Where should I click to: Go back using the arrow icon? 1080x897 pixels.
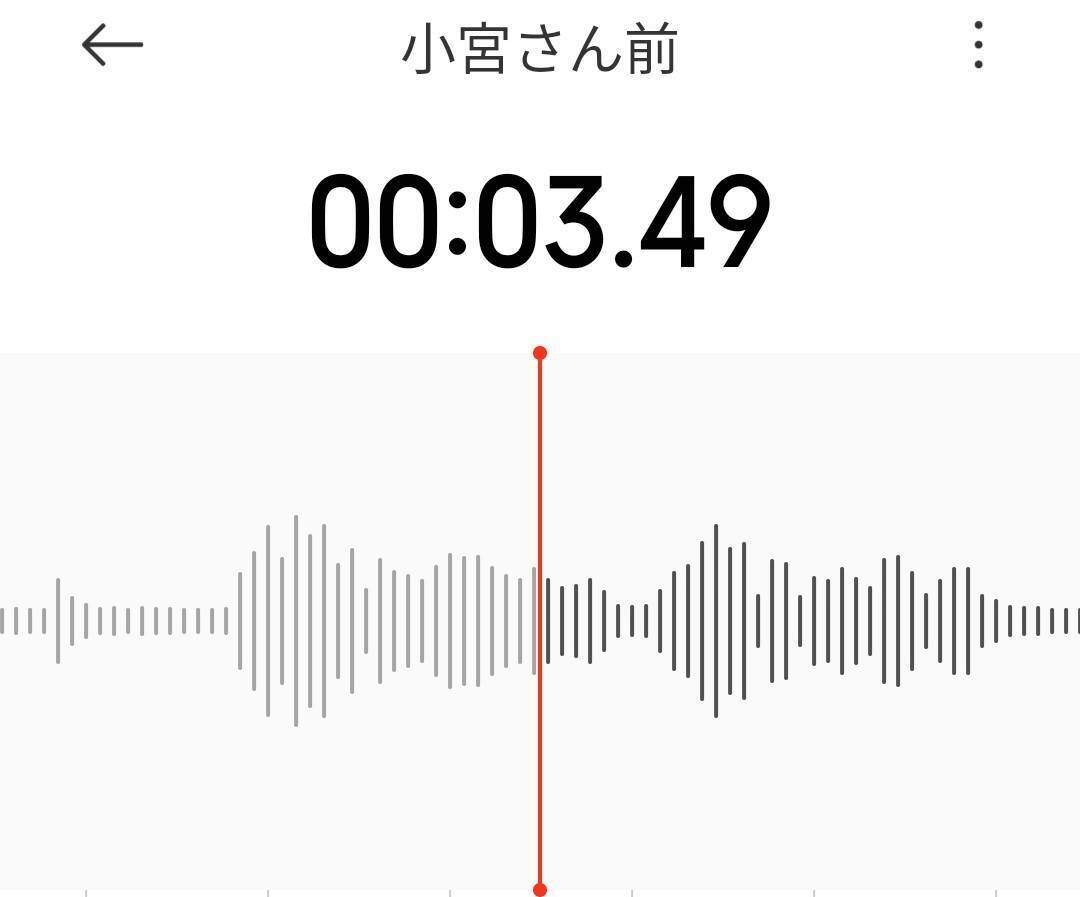(112, 45)
